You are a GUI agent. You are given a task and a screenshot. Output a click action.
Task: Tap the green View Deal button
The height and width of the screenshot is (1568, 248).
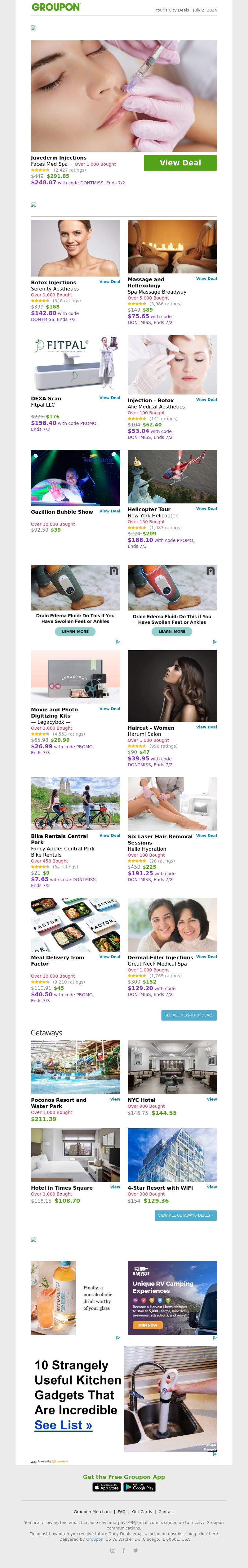coord(180,163)
